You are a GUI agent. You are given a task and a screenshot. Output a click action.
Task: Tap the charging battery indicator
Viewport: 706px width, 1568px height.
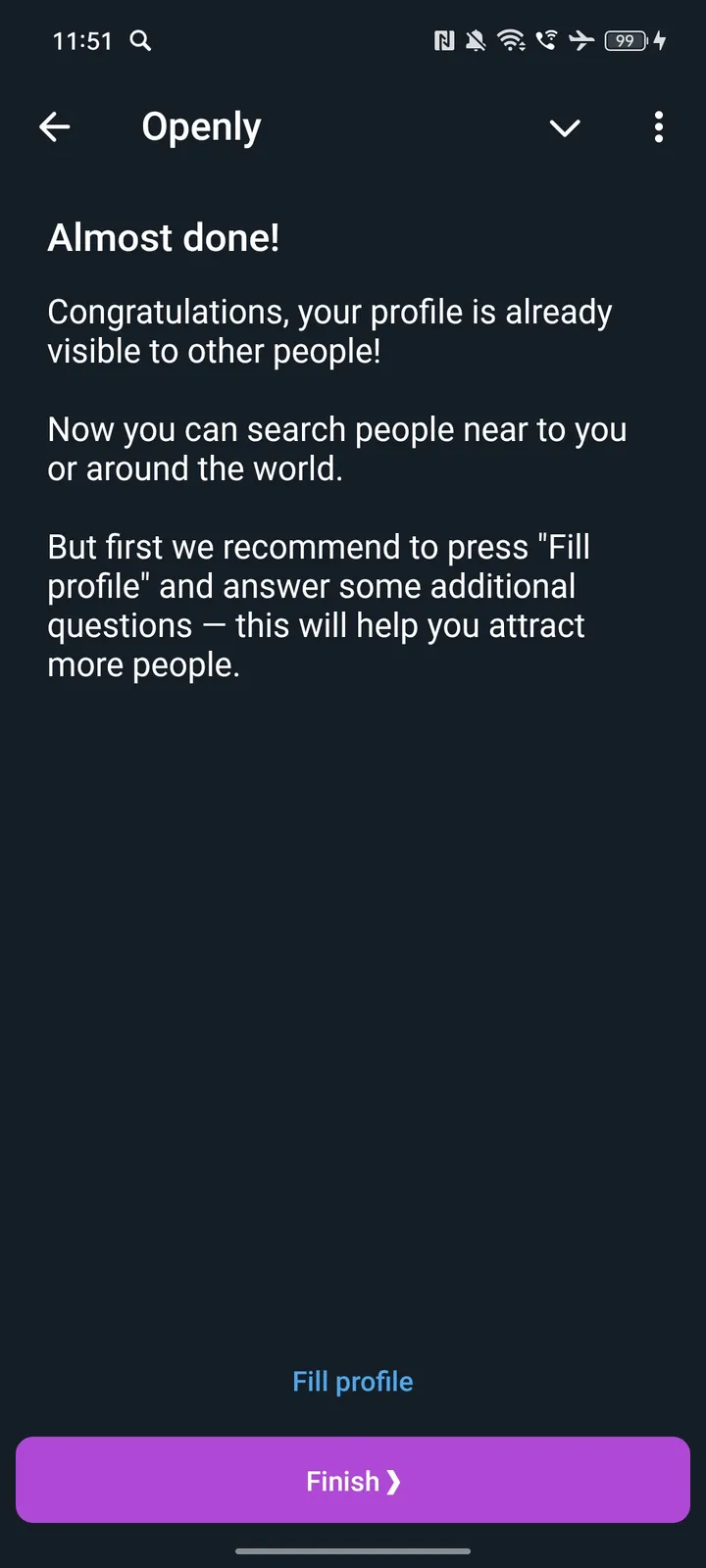pyautogui.click(x=626, y=41)
